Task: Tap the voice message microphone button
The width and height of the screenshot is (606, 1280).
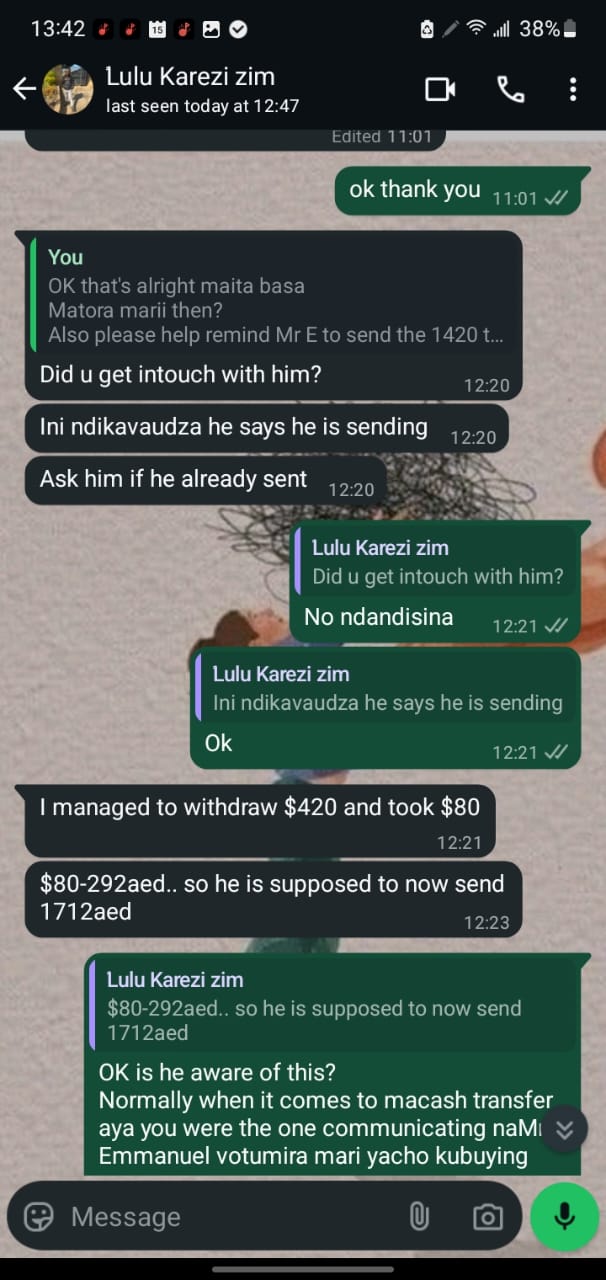Action: click(564, 1216)
